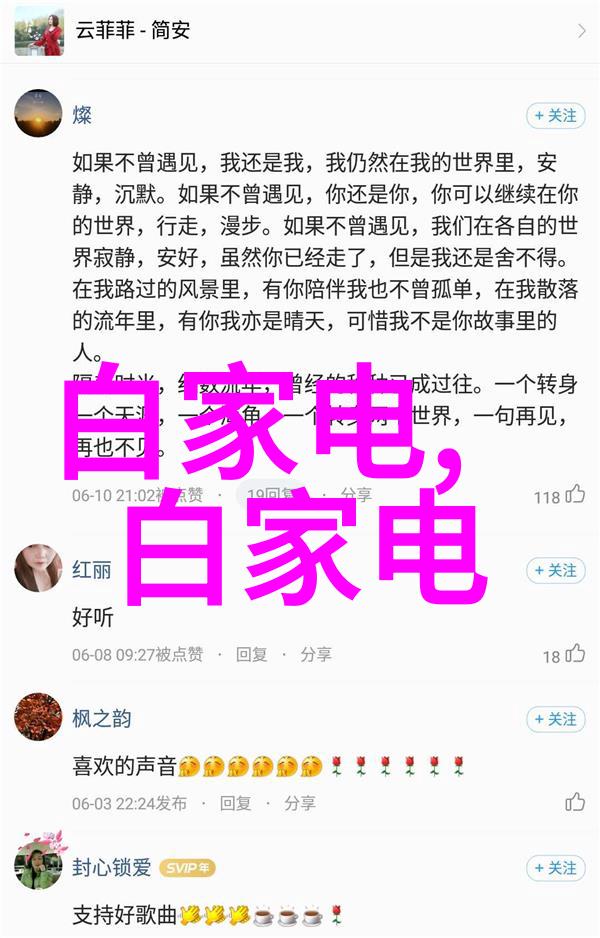Open the song 云菲菲 - 简安
This screenshot has width=600, height=938.
tap(300, 32)
